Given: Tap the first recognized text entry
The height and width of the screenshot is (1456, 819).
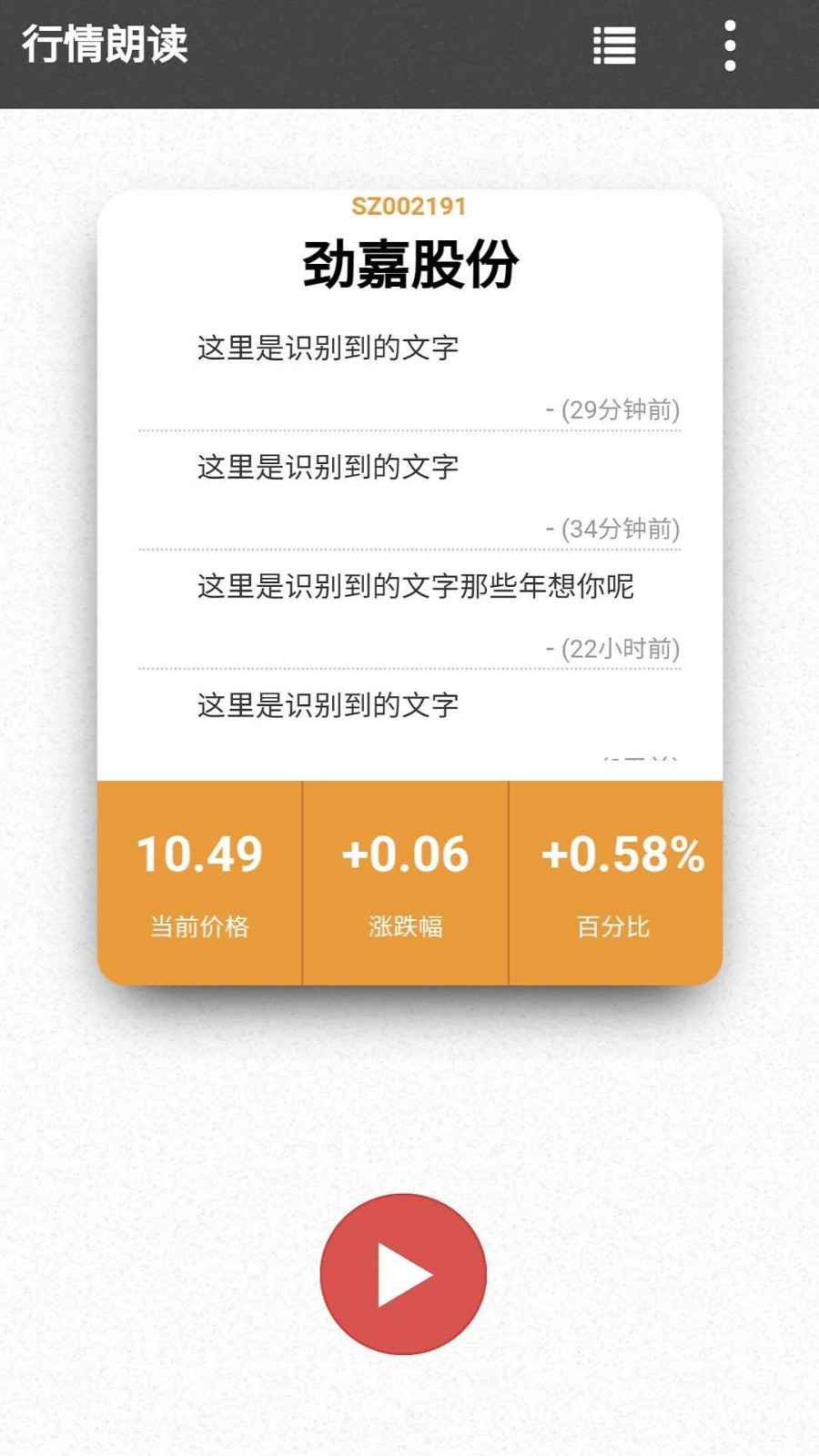Looking at the screenshot, I should pos(328,345).
